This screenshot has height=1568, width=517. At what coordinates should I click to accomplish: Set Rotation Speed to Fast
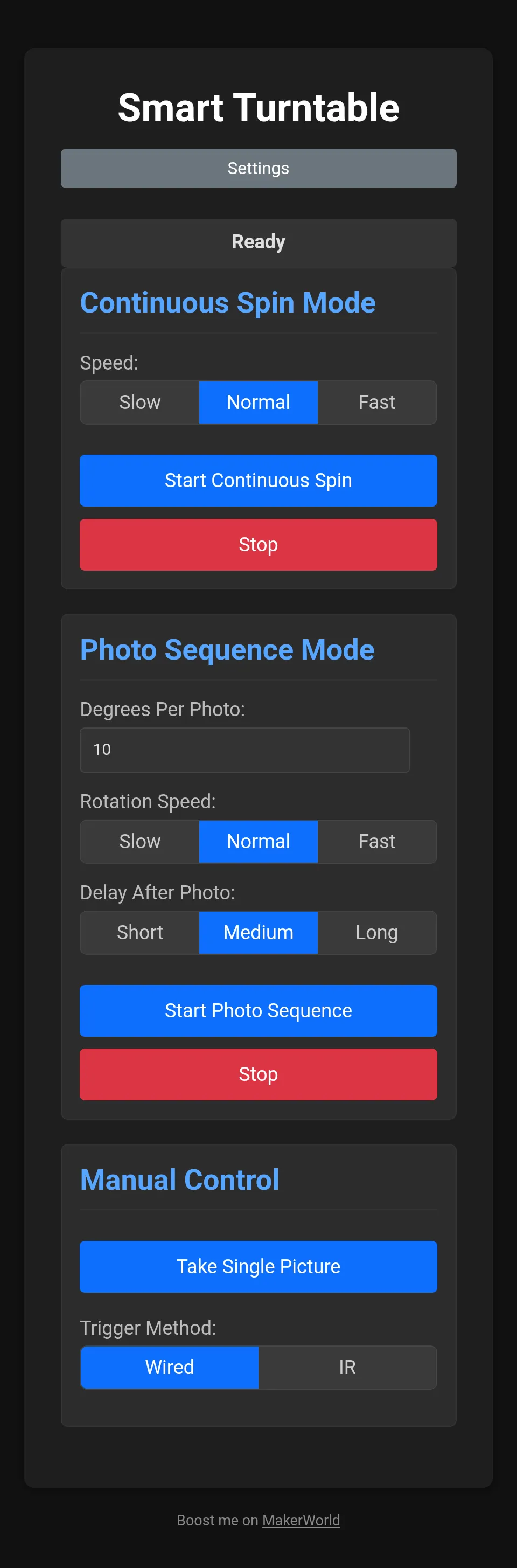[x=376, y=841]
